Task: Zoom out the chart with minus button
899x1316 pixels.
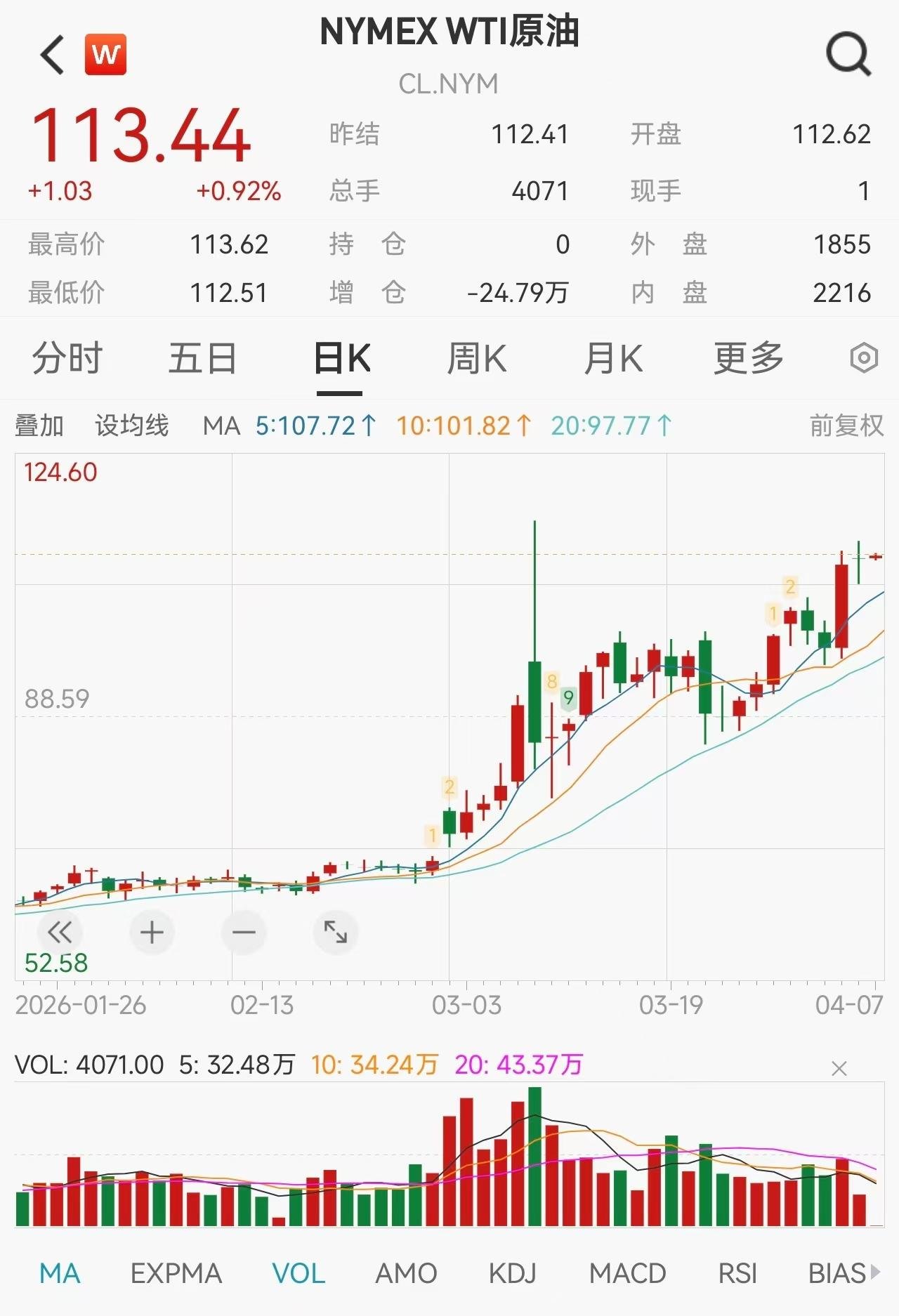Action: [244, 933]
